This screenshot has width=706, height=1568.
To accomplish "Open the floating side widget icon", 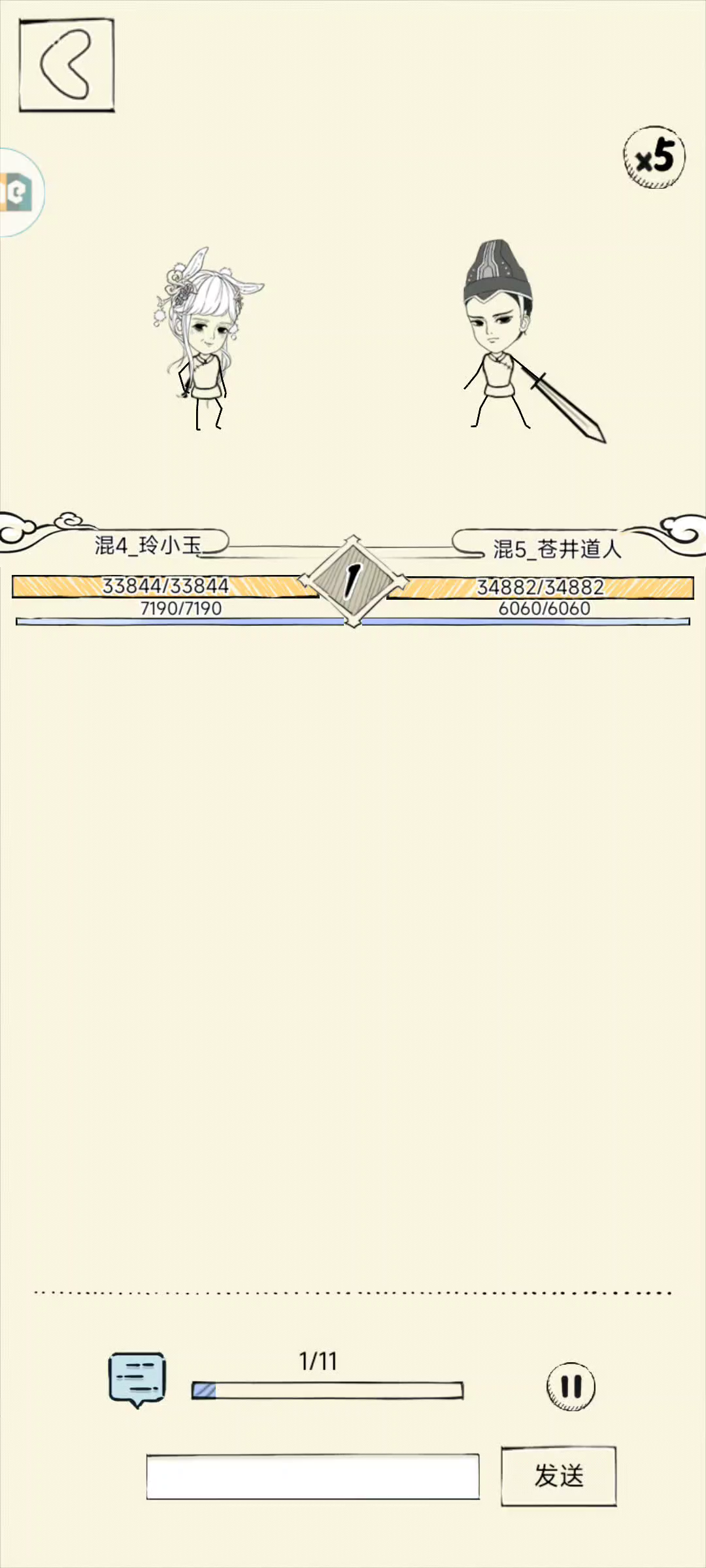I will point(18,193).
